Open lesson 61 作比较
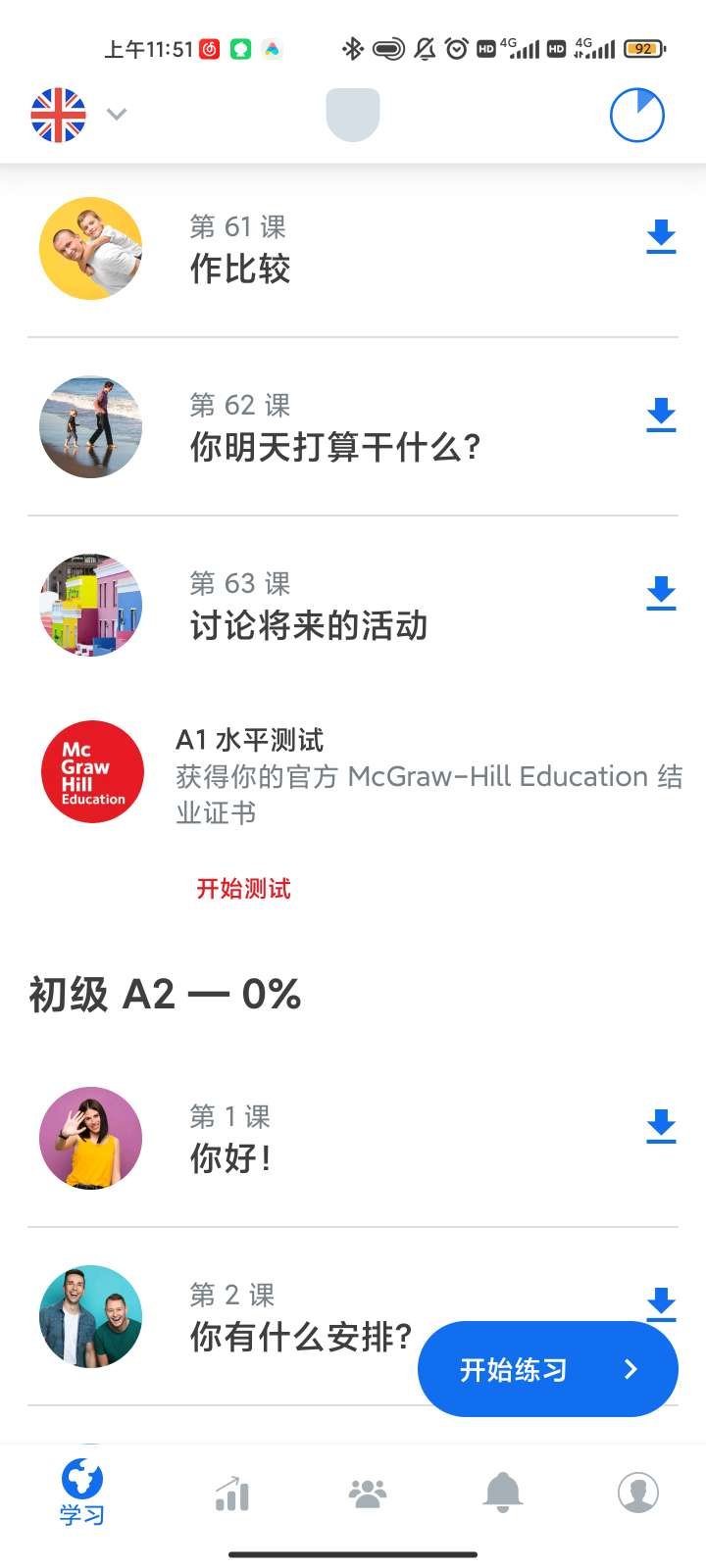Image resolution: width=706 pixels, height=1568 pixels. (240, 249)
